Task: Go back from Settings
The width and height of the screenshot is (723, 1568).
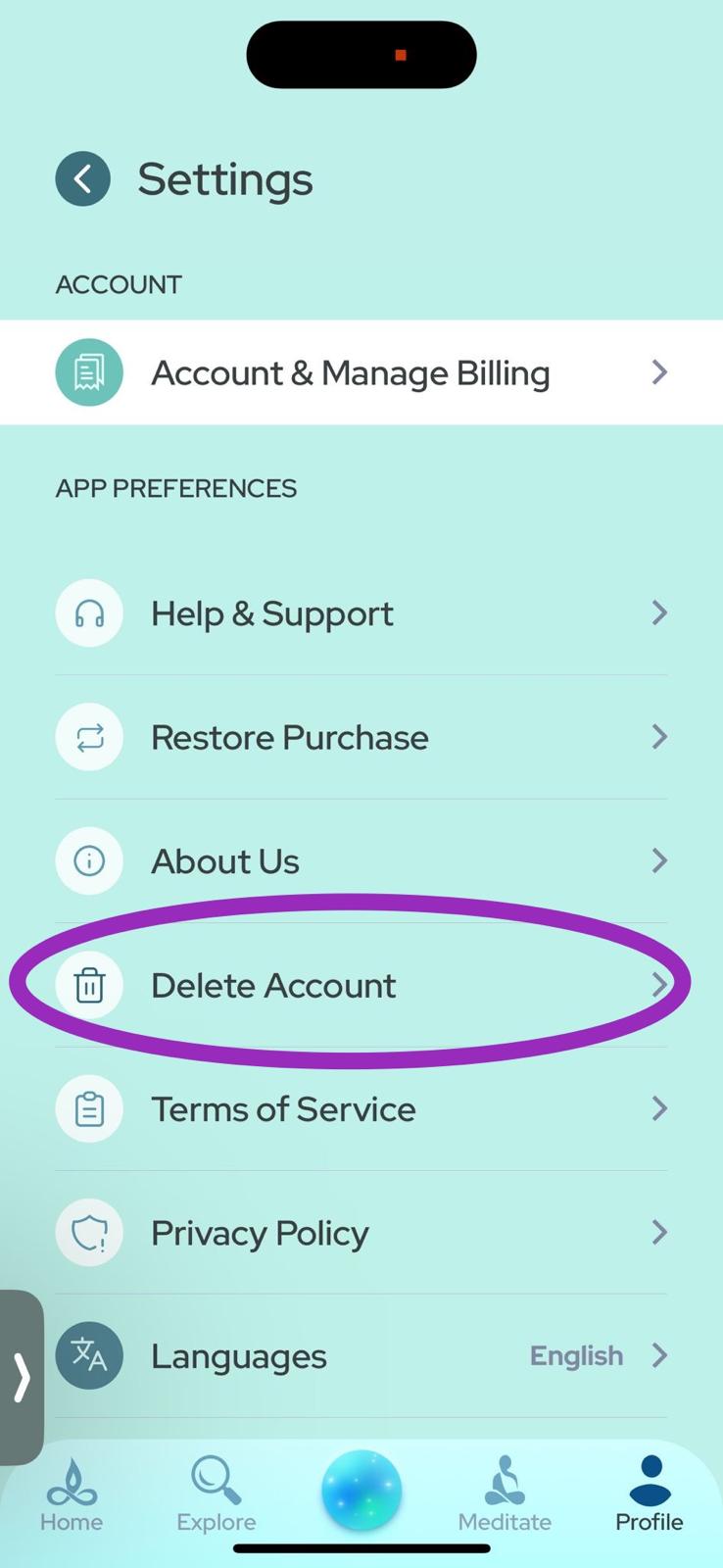Action: pos(83,178)
